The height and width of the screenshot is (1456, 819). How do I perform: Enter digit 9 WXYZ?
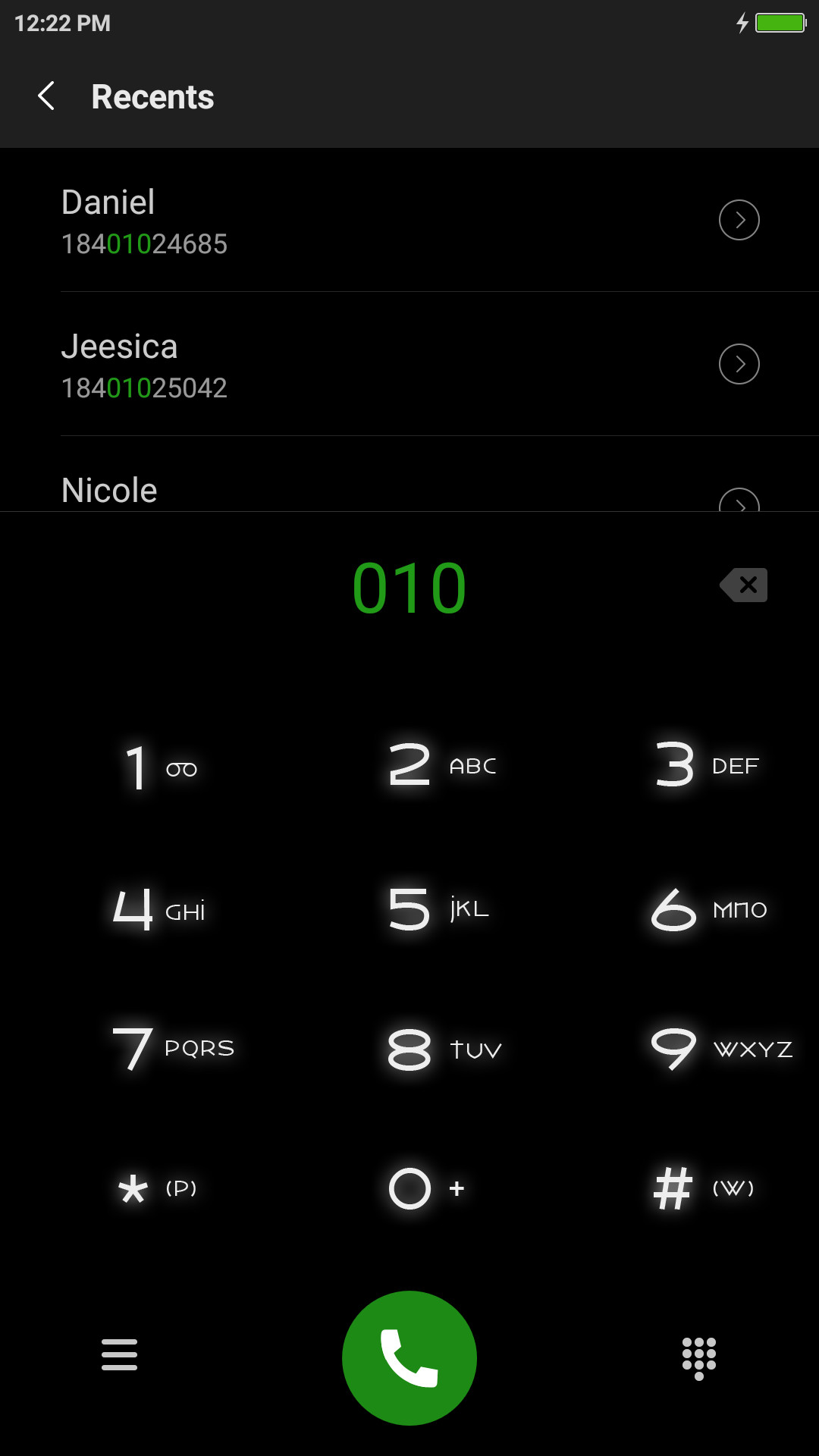tap(722, 1050)
